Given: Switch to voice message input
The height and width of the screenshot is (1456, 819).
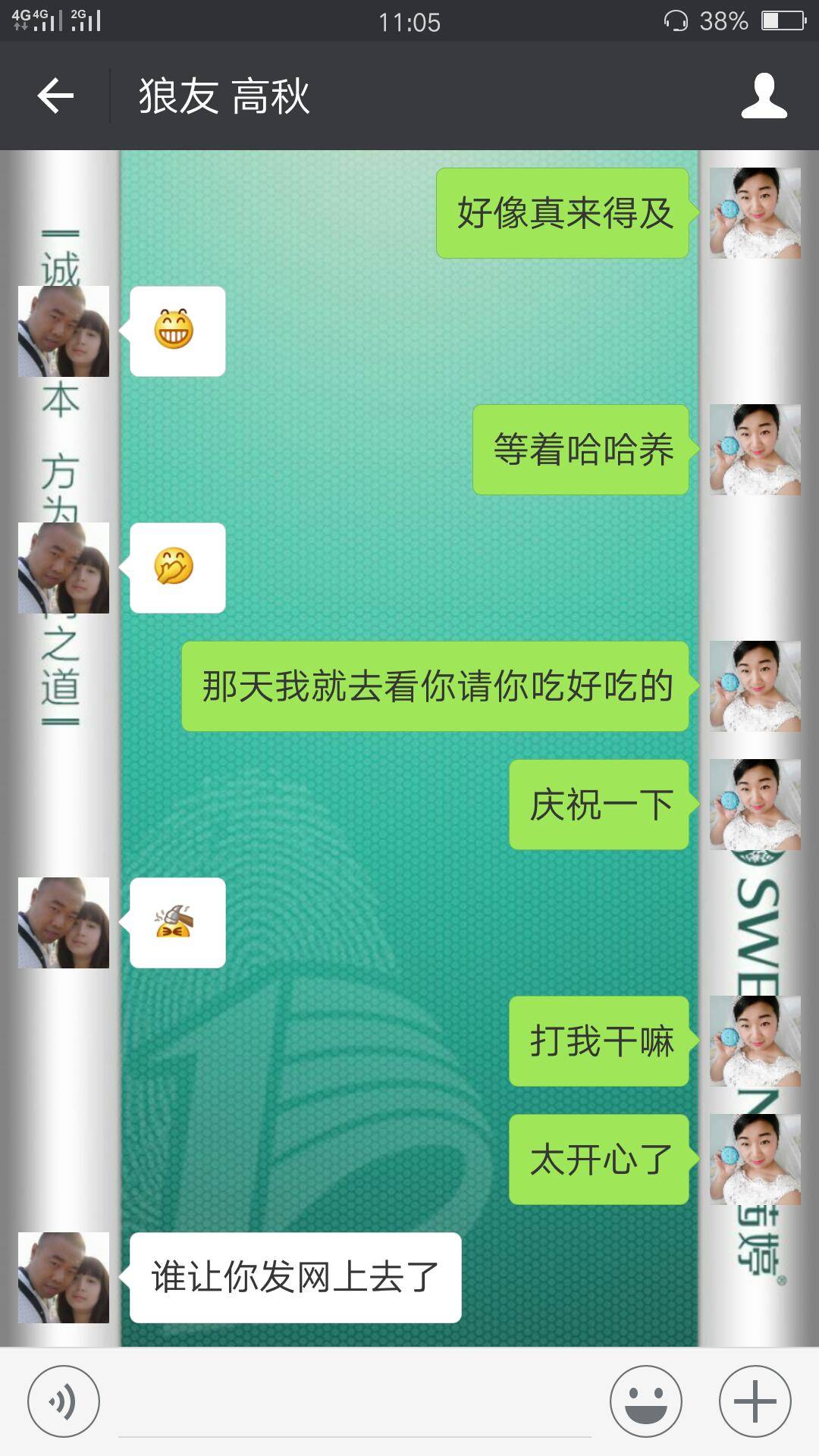Looking at the screenshot, I should [64, 1401].
